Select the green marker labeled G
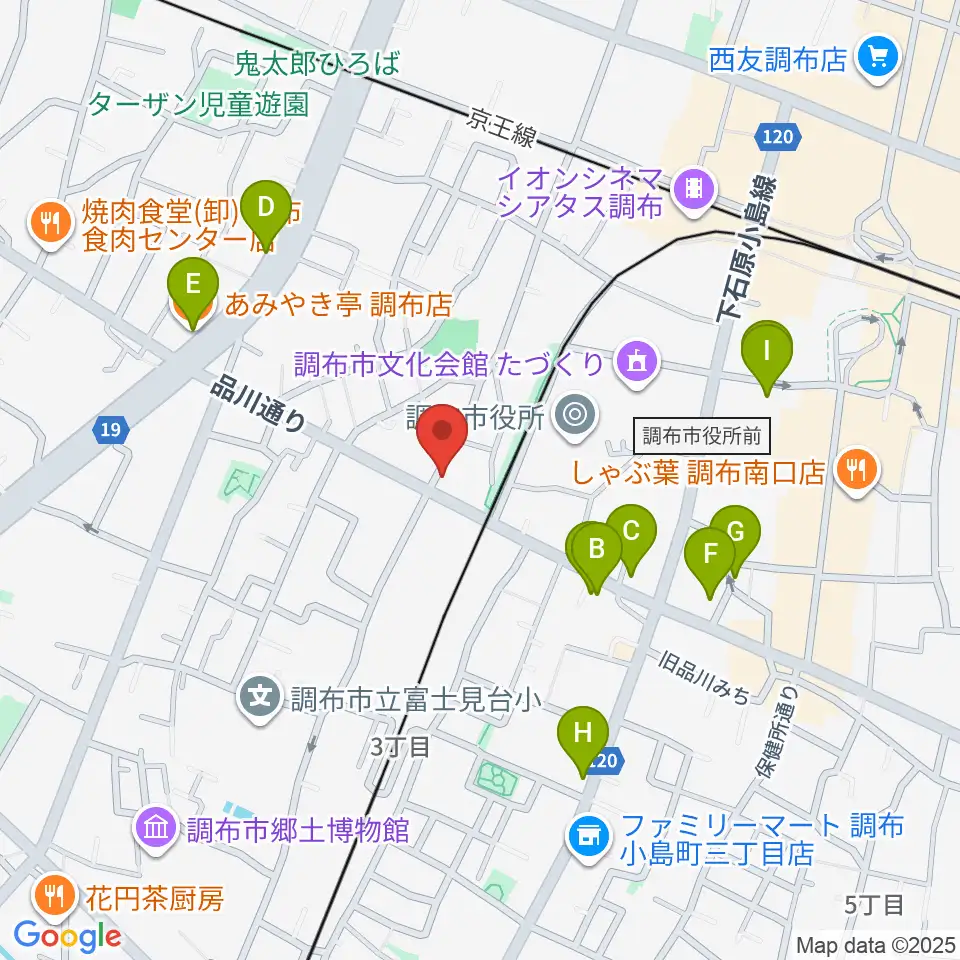The height and width of the screenshot is (960, 960). pos(737,531)
